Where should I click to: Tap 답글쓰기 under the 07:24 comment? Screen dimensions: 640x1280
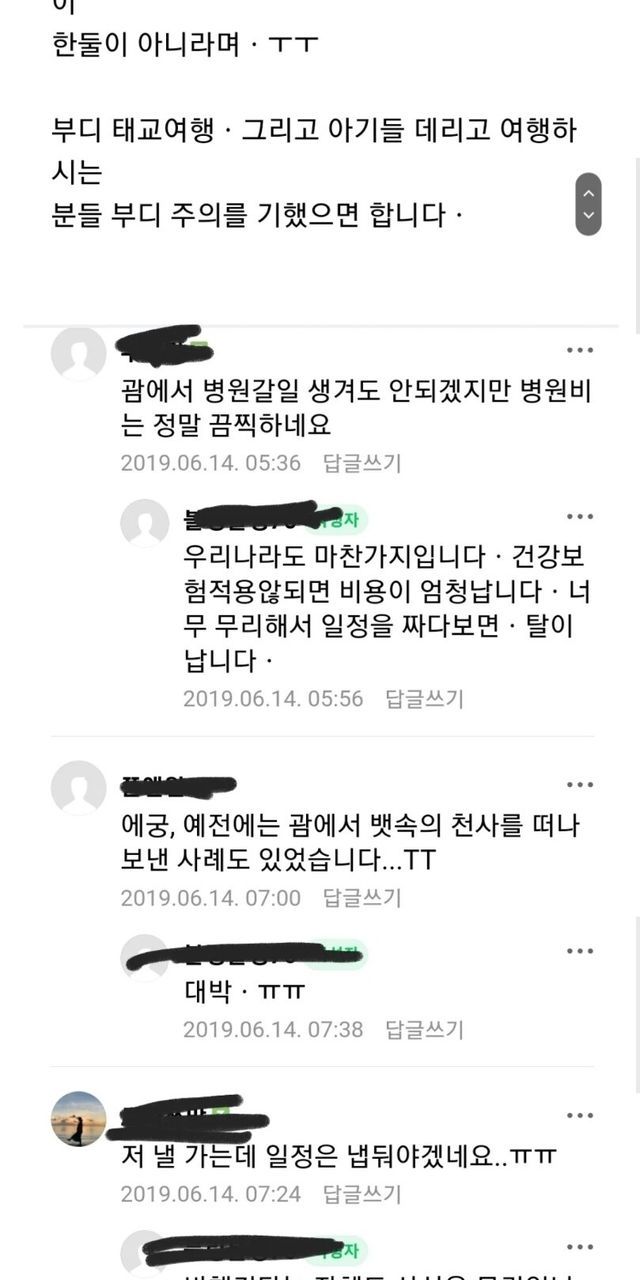[361, 1194]
